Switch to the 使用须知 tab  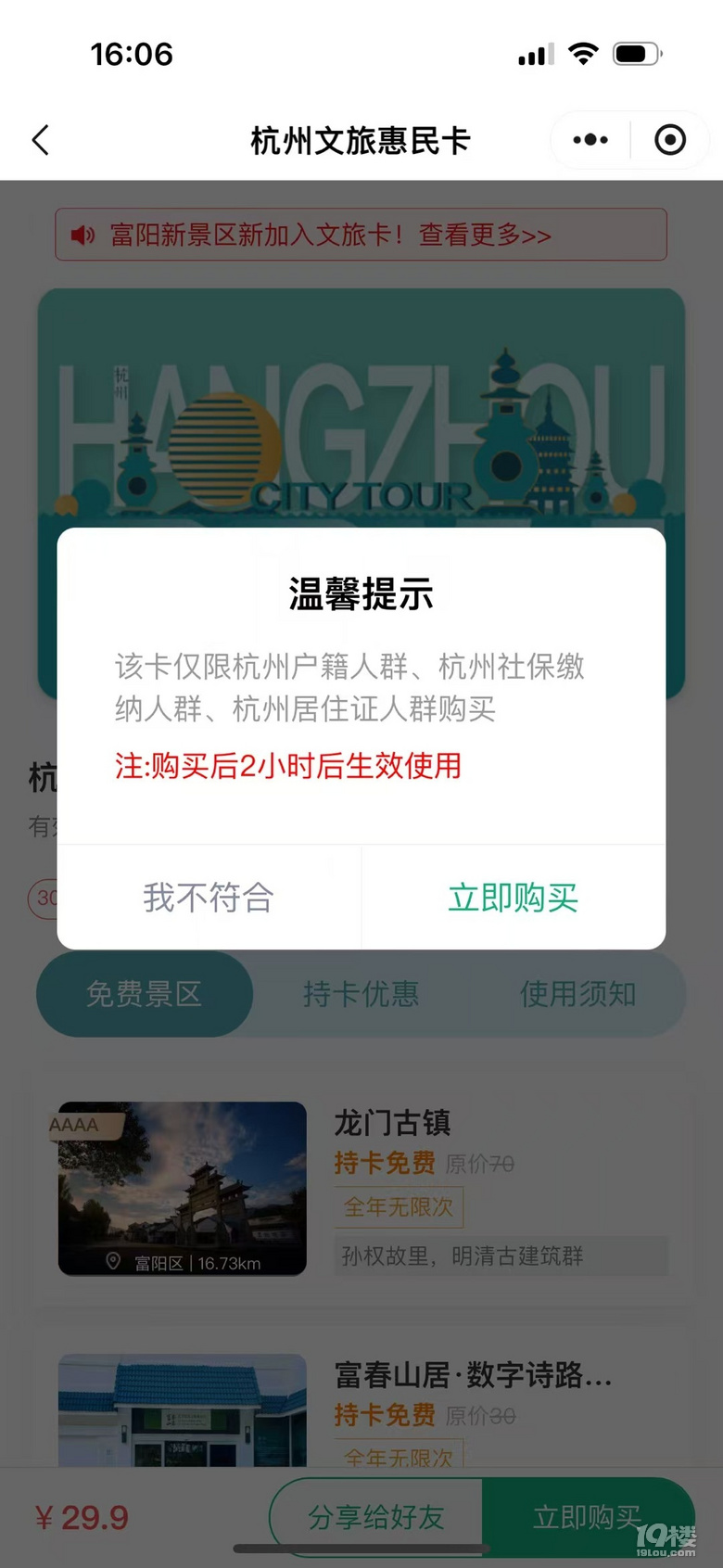tap(577, 994)
